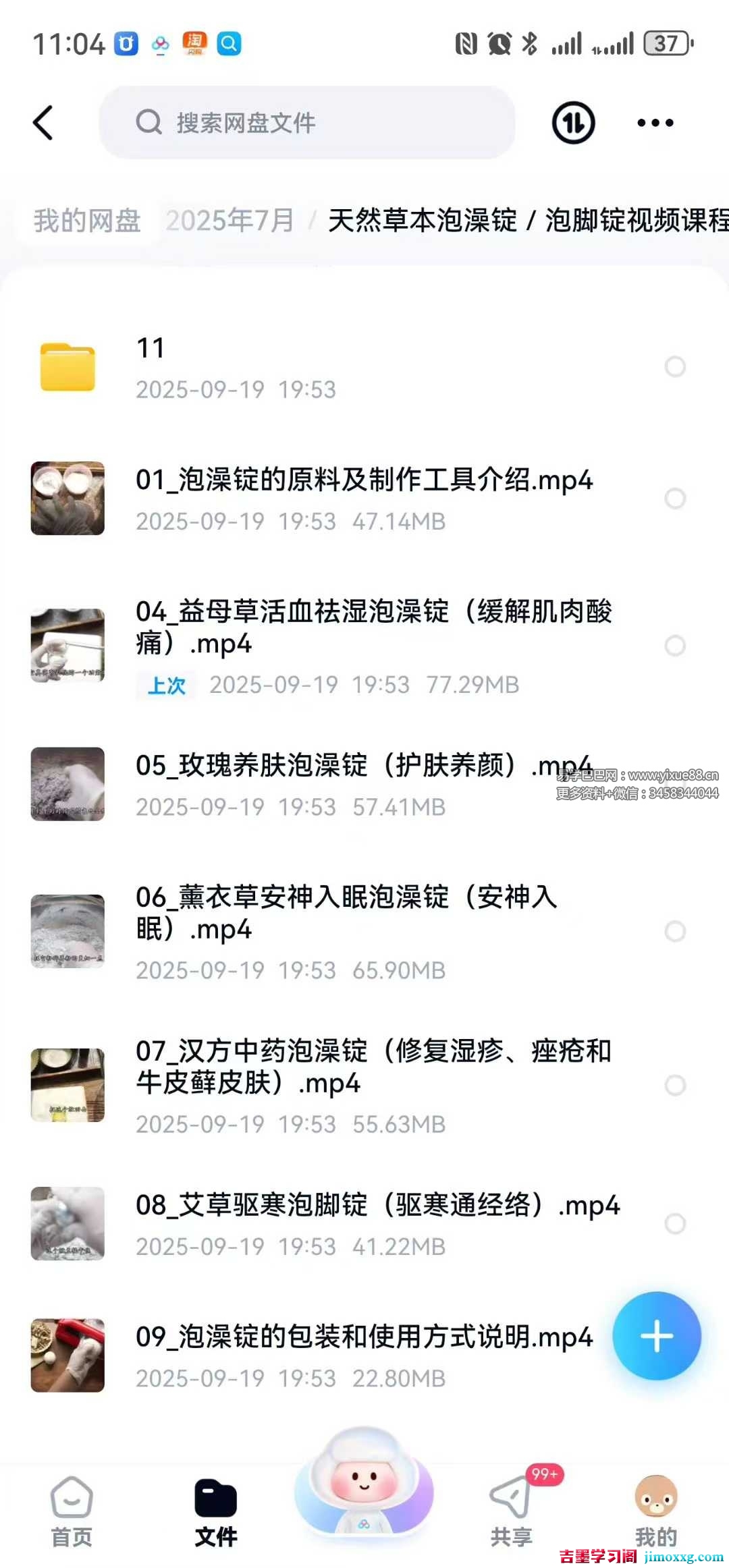Play the 08_艾草驱寒泡脚锭 video
The image size is (729, 1568).
tap(377, 1206)
